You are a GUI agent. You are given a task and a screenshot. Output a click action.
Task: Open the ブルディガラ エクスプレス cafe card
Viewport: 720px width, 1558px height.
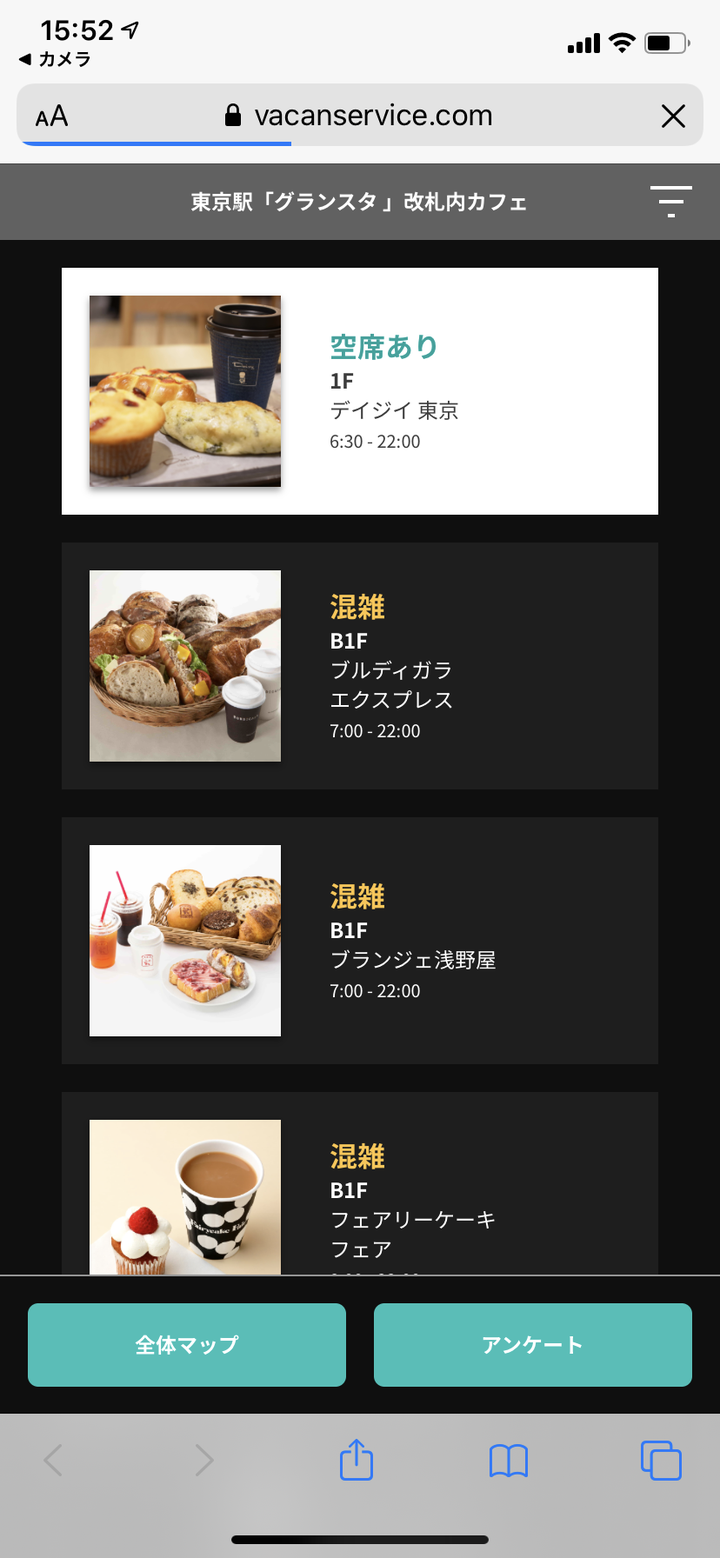pos(360,666)
